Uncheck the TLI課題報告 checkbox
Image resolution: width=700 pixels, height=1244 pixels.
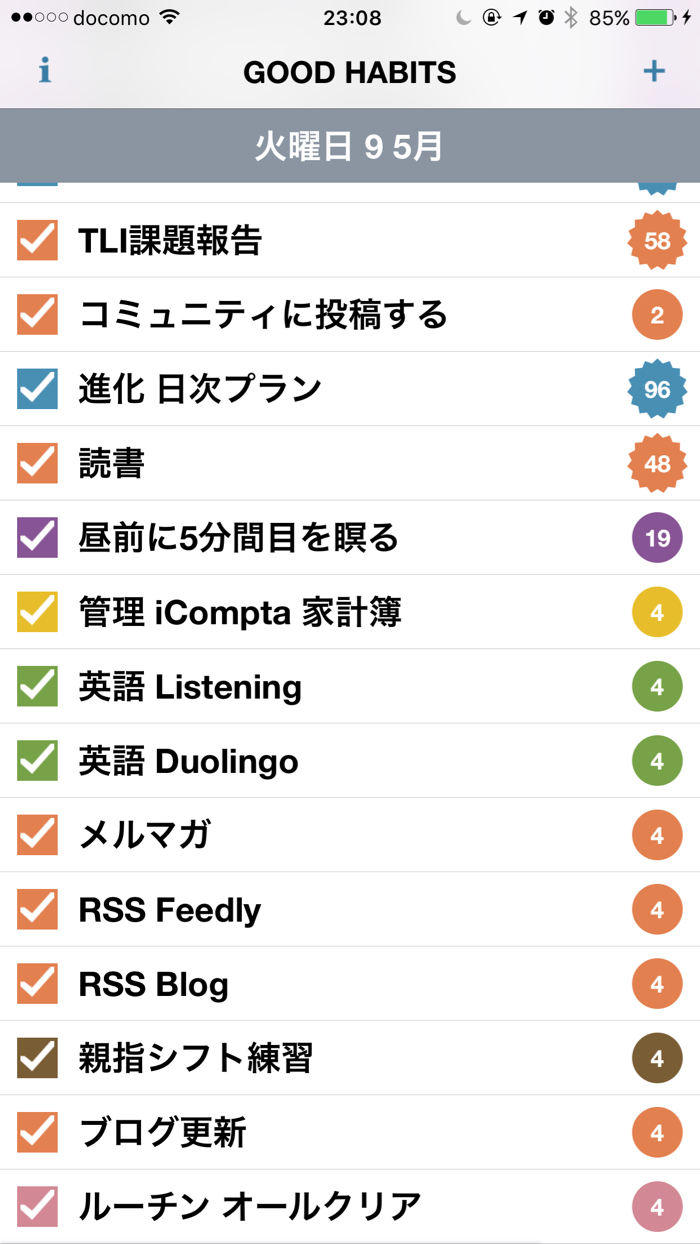pos(38,240)
